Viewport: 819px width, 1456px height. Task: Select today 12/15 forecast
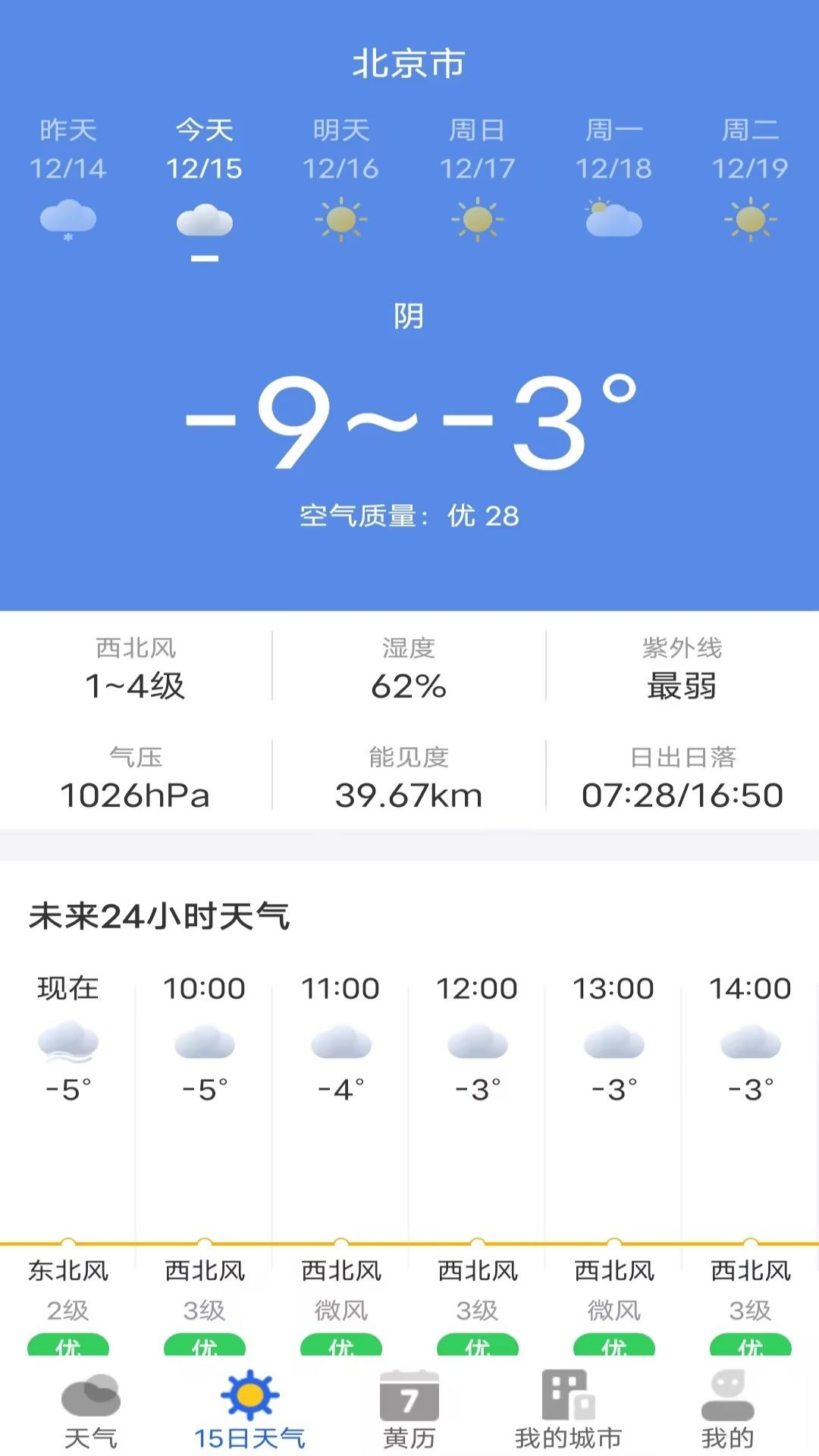coord(205,178)
